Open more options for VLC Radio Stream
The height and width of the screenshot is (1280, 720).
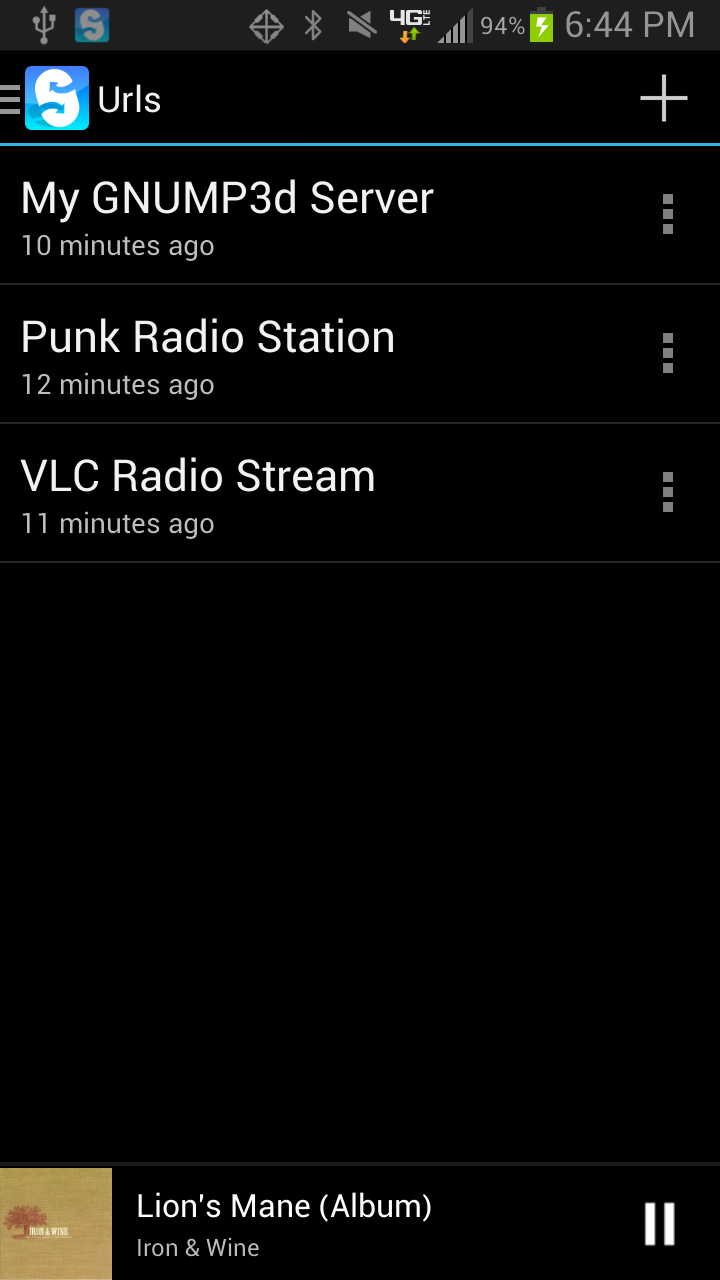click(668, 492)
